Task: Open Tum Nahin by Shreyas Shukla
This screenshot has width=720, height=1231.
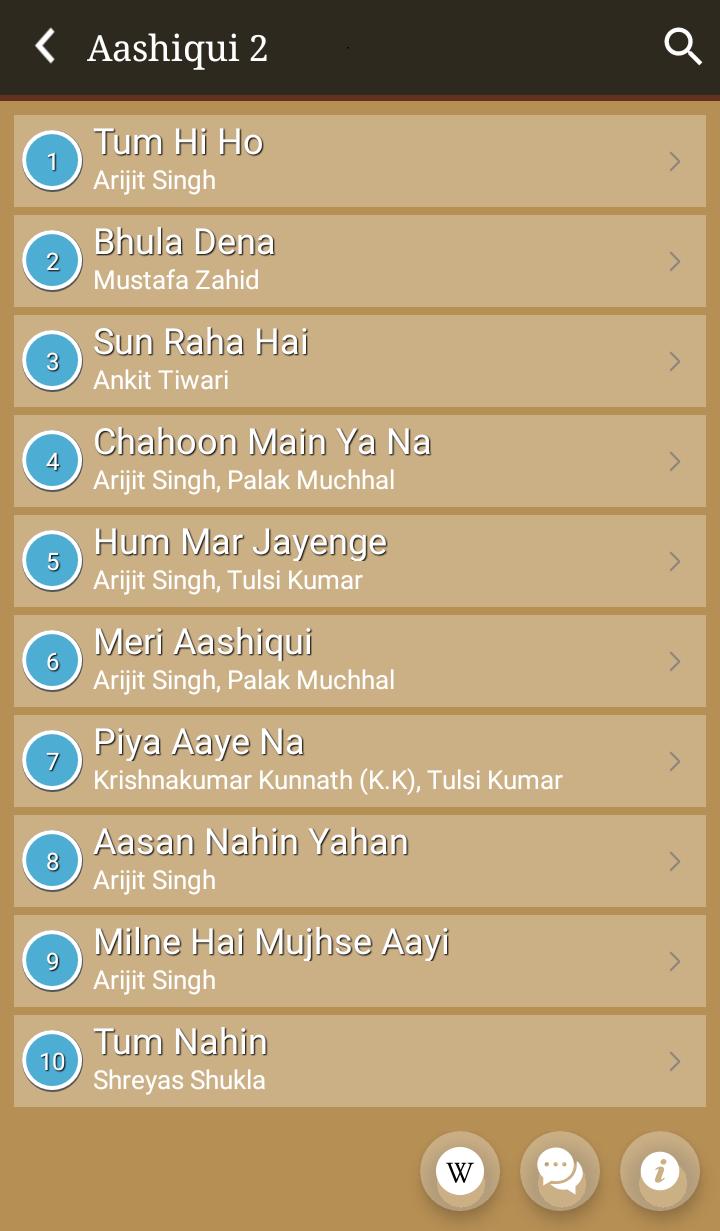Action: click(x=360, y=1061)
